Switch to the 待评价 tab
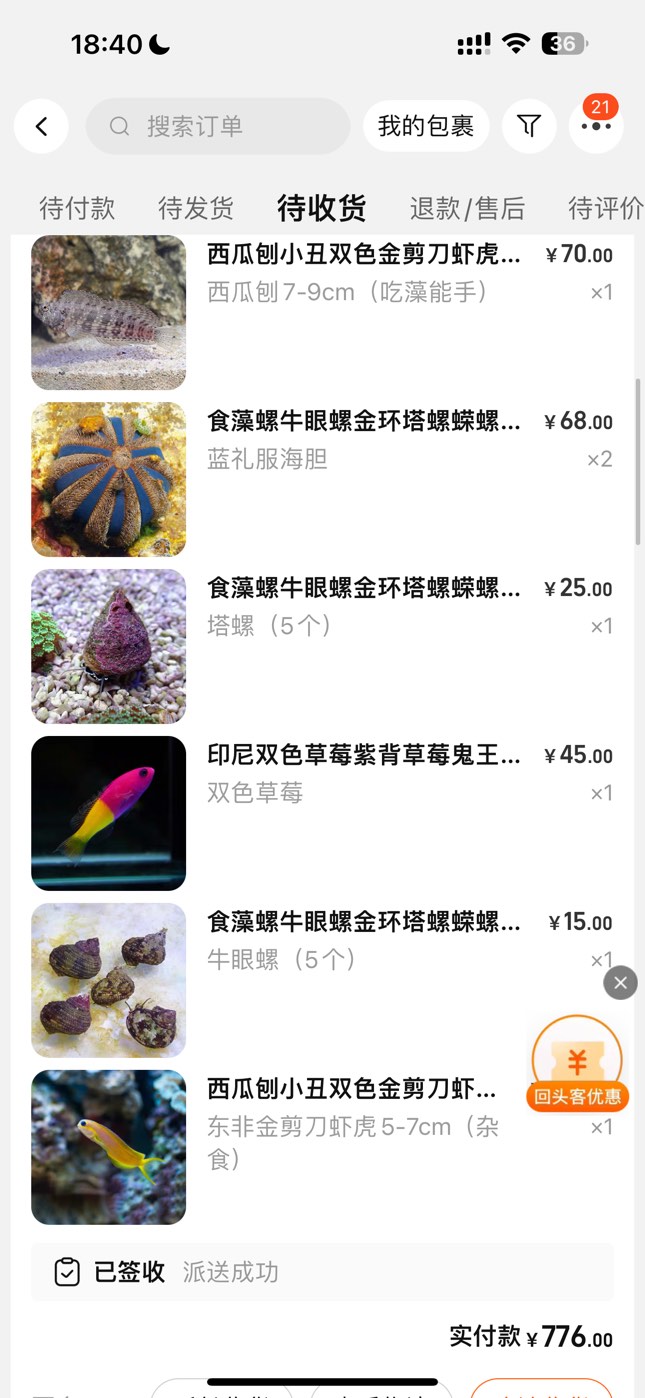 pyautogui.click(x=604, y=208)
